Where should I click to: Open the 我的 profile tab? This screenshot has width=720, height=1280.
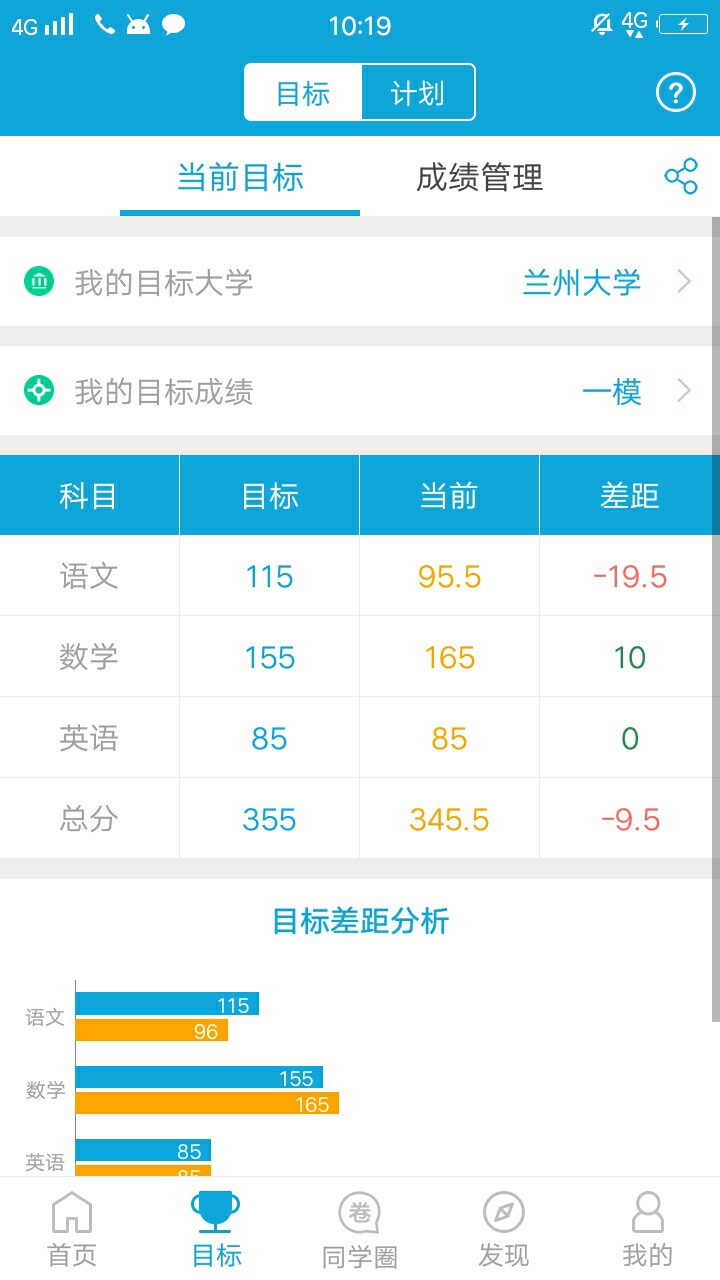tap(647, 1229)
